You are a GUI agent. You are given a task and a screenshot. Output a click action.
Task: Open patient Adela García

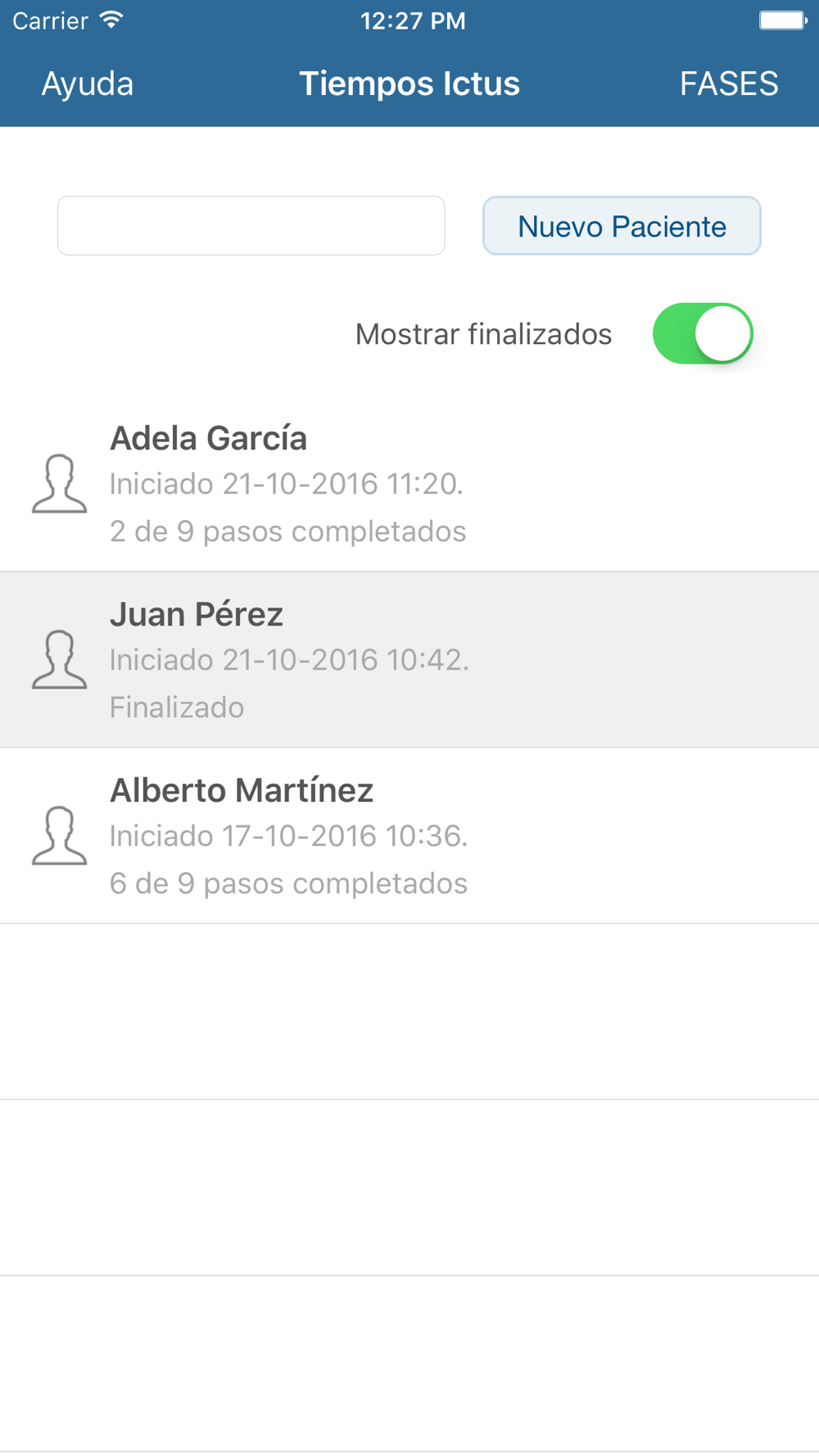[409, 484]
